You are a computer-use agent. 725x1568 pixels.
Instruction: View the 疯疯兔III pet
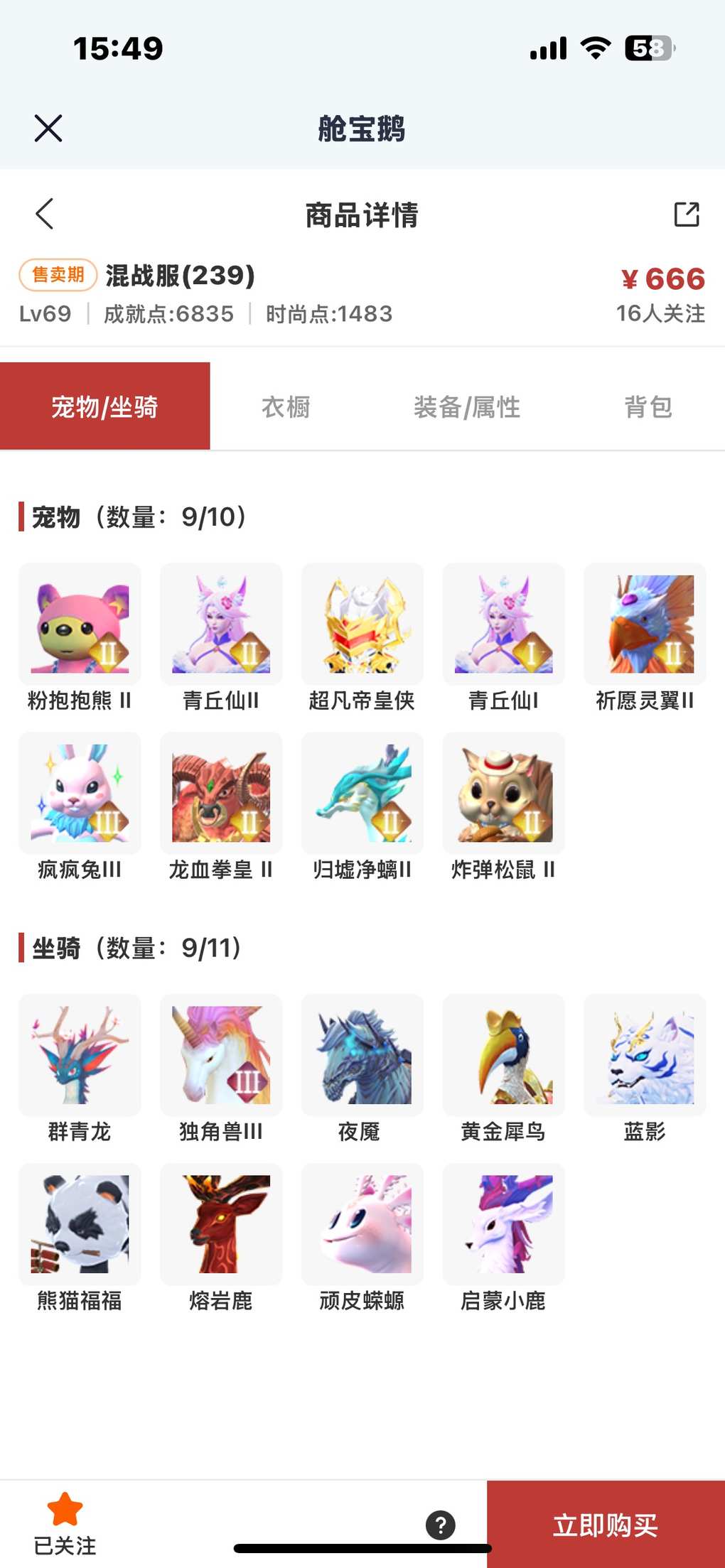coord(80,794)
